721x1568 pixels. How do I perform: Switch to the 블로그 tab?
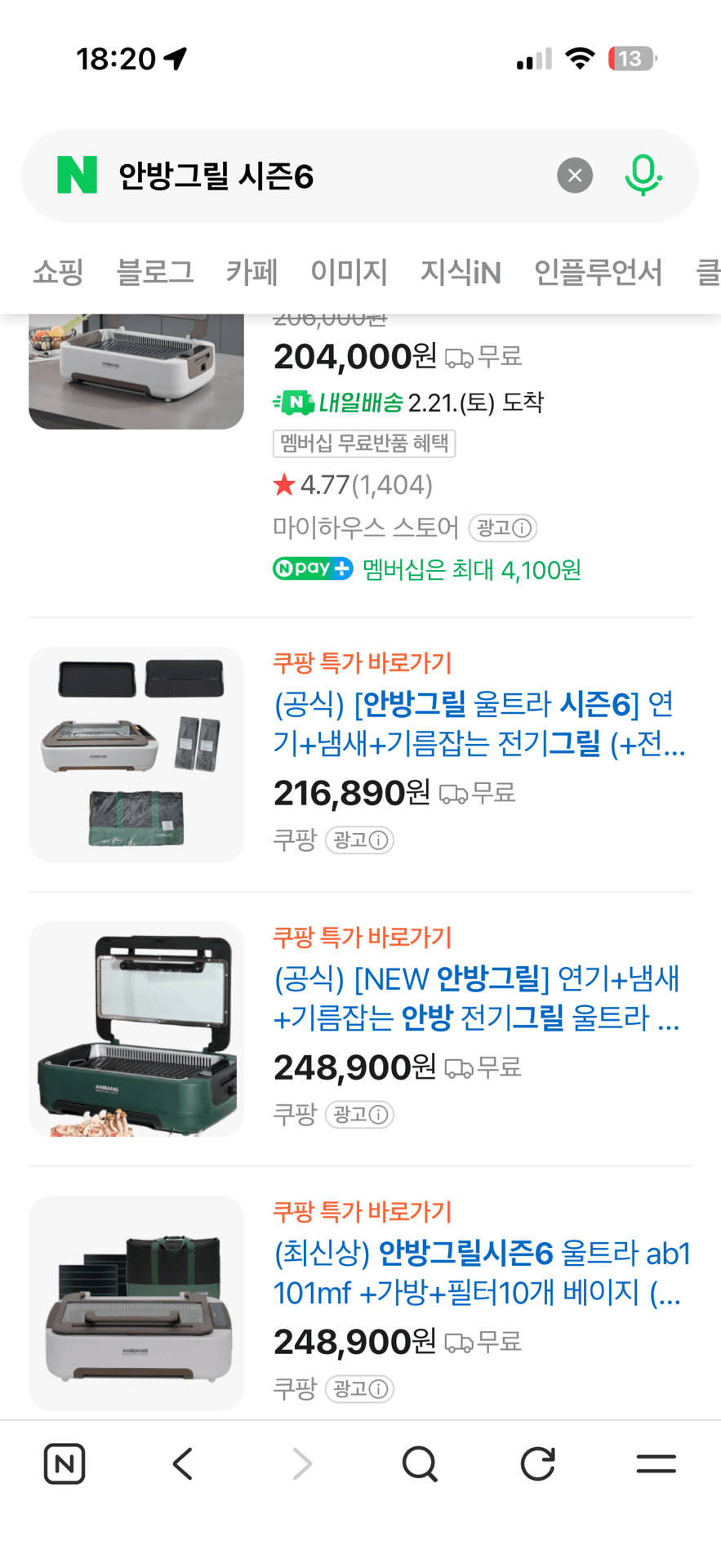coord(155,272)
